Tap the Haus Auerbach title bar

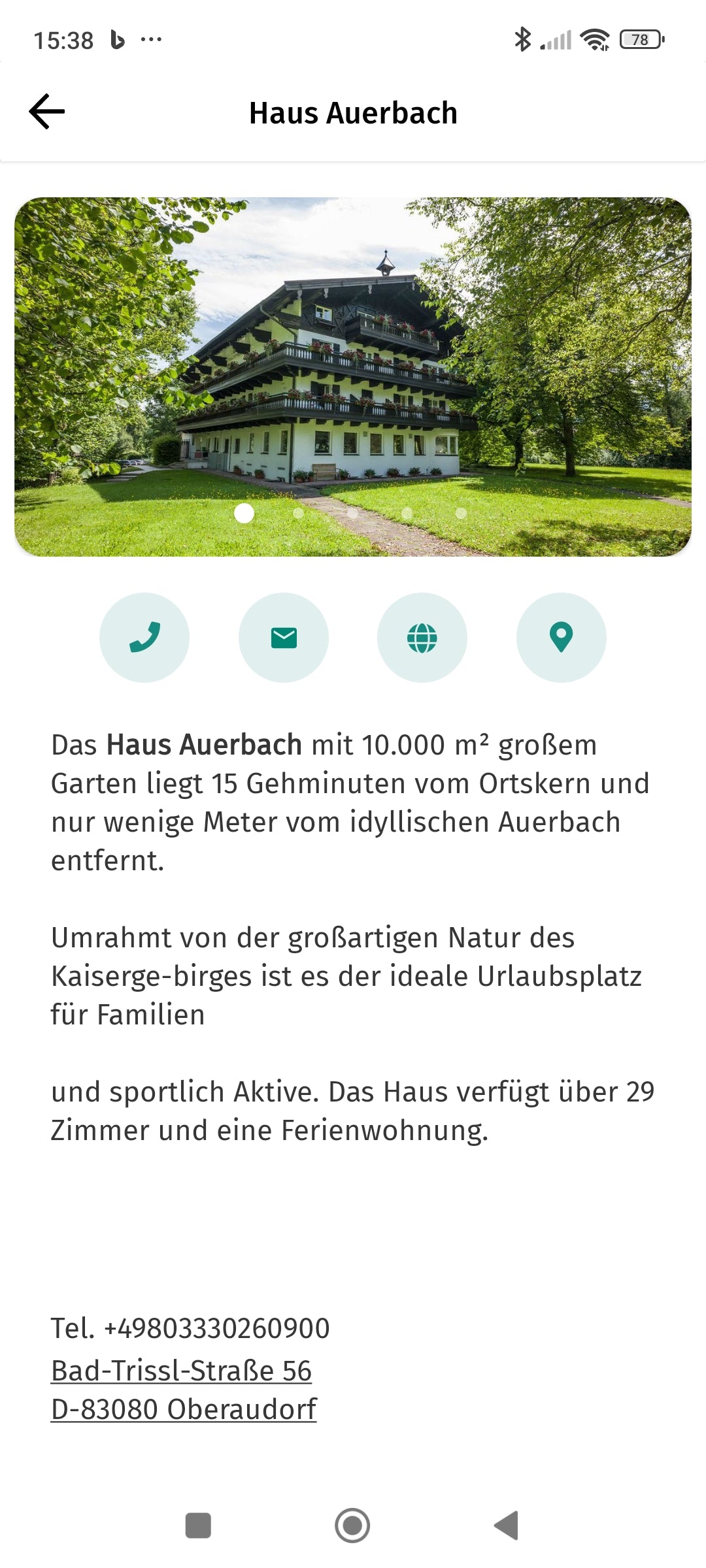(353, 112)
